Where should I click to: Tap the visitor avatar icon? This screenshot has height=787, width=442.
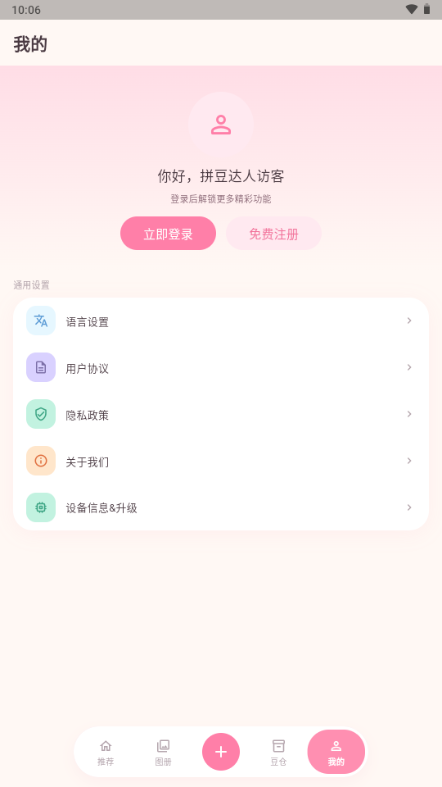pyautogui.click(x=221, y=125)
